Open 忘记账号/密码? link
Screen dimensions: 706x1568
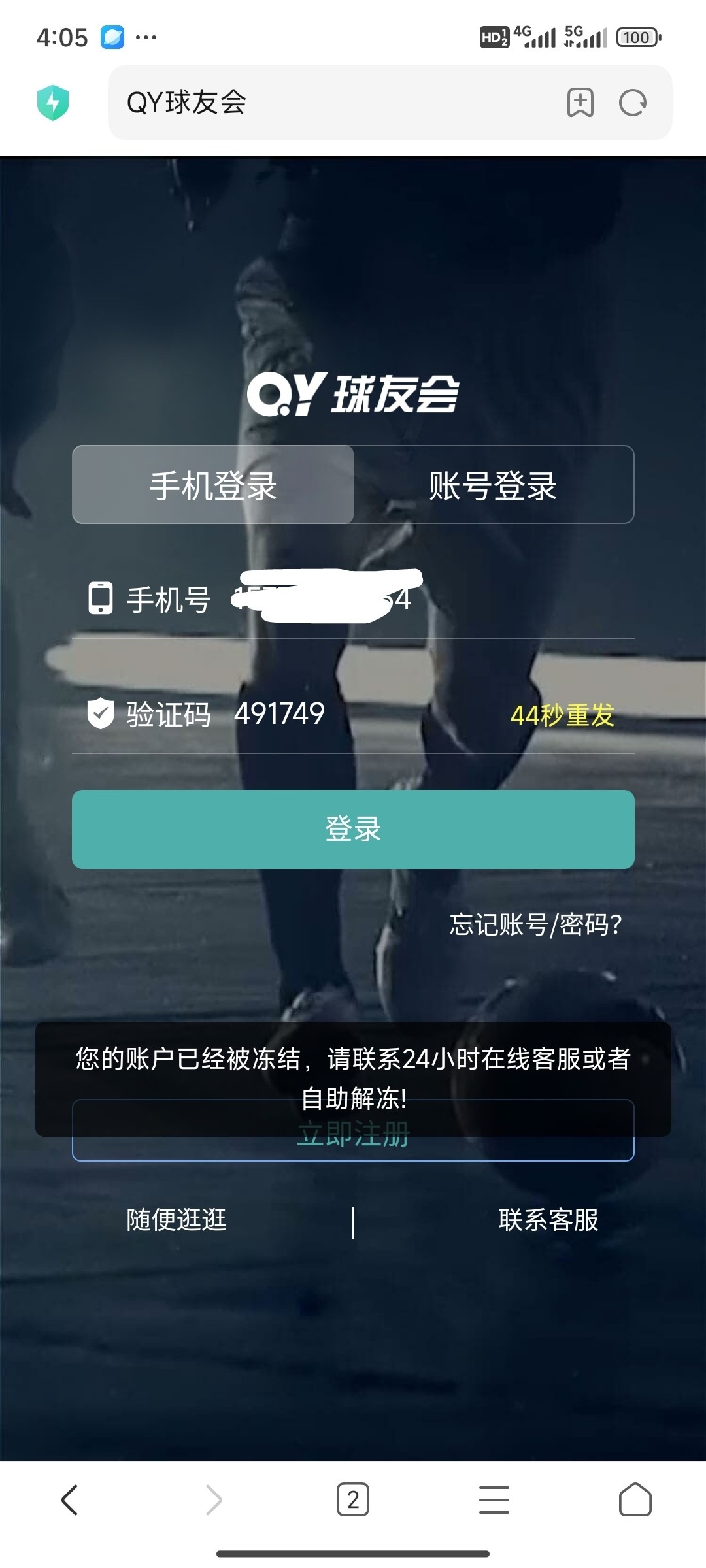pos(535,924)
